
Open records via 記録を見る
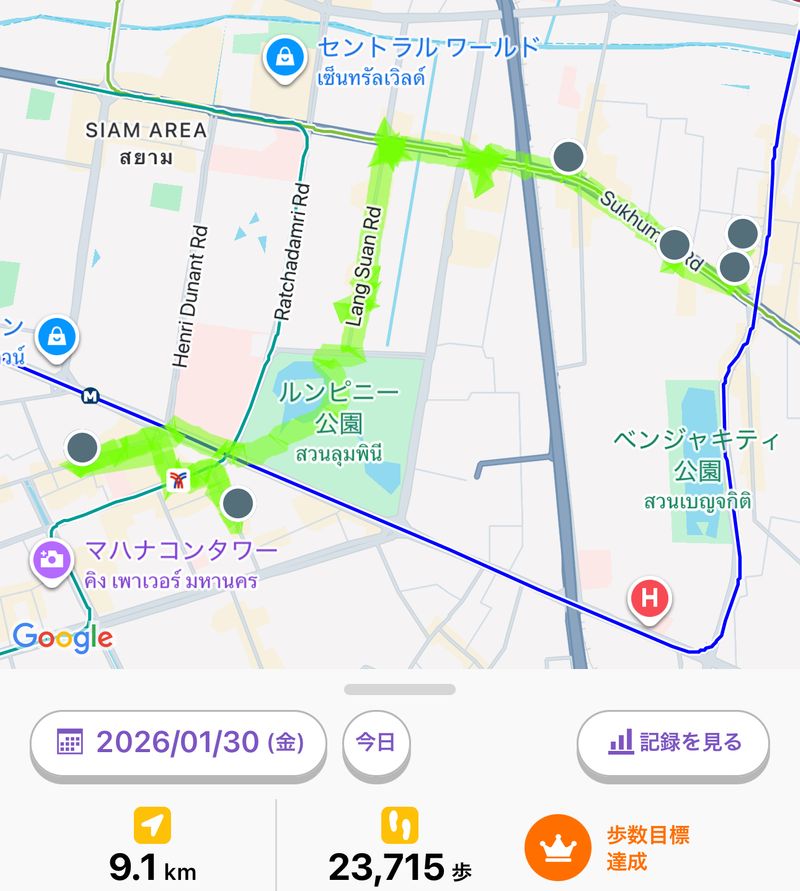coord(673,742)
